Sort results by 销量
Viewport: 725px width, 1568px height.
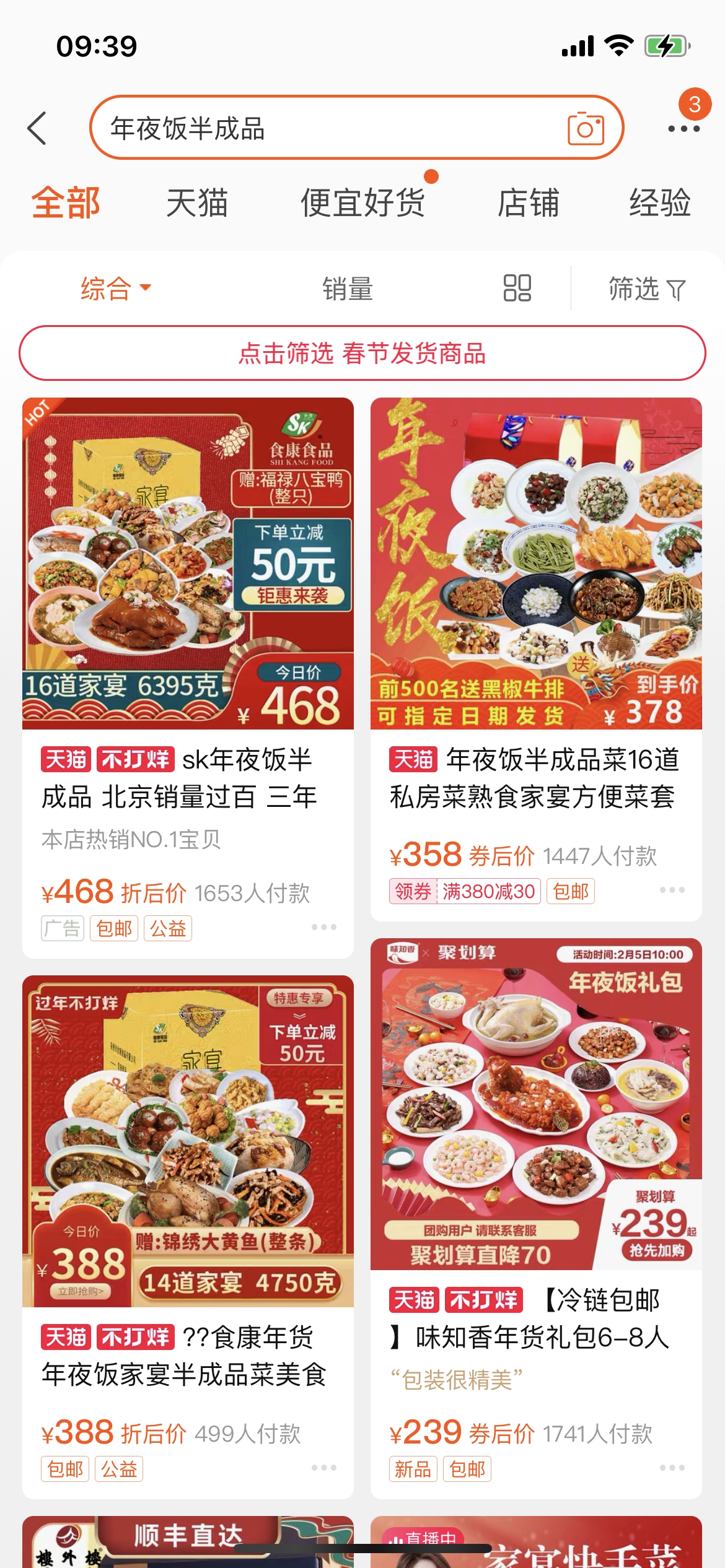pos(348,289)
